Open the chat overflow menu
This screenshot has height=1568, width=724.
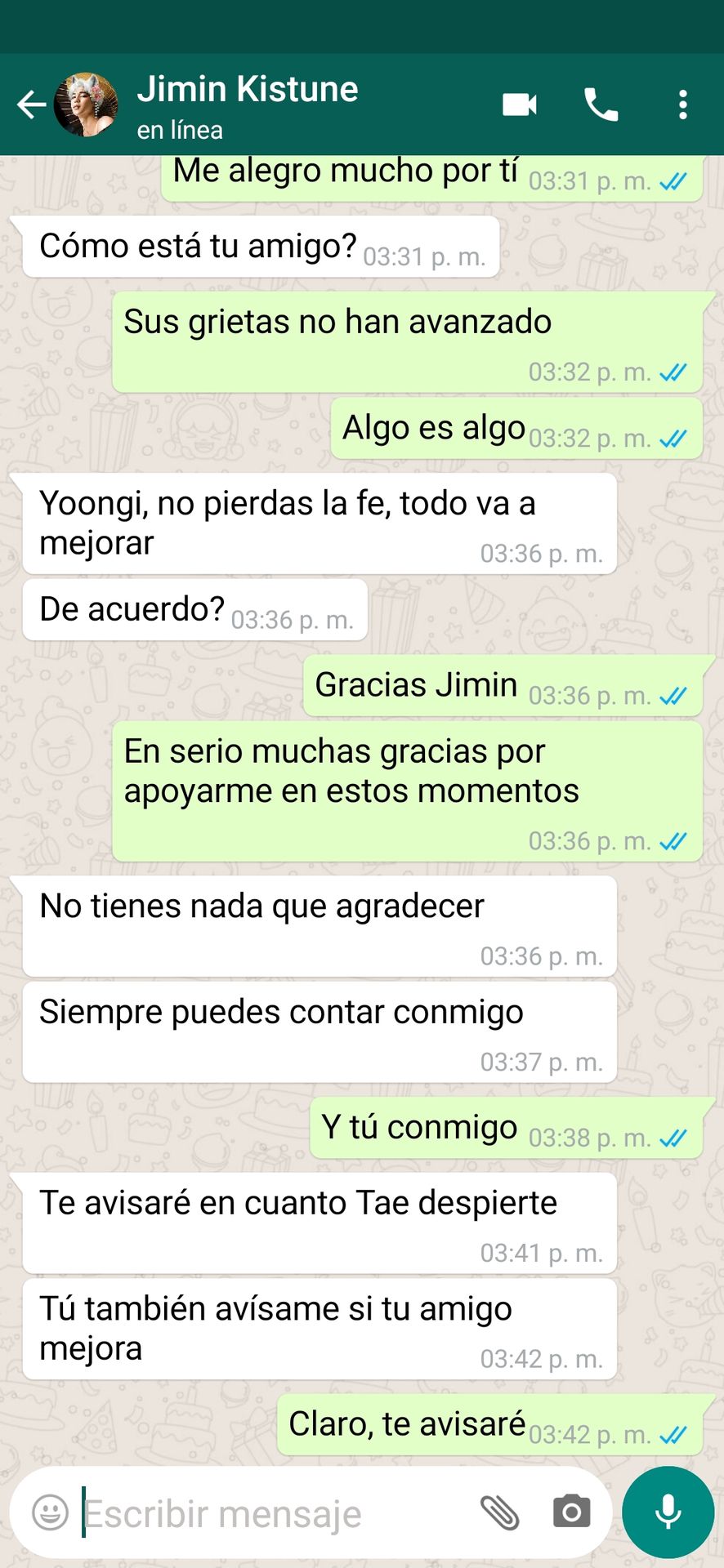683,105
